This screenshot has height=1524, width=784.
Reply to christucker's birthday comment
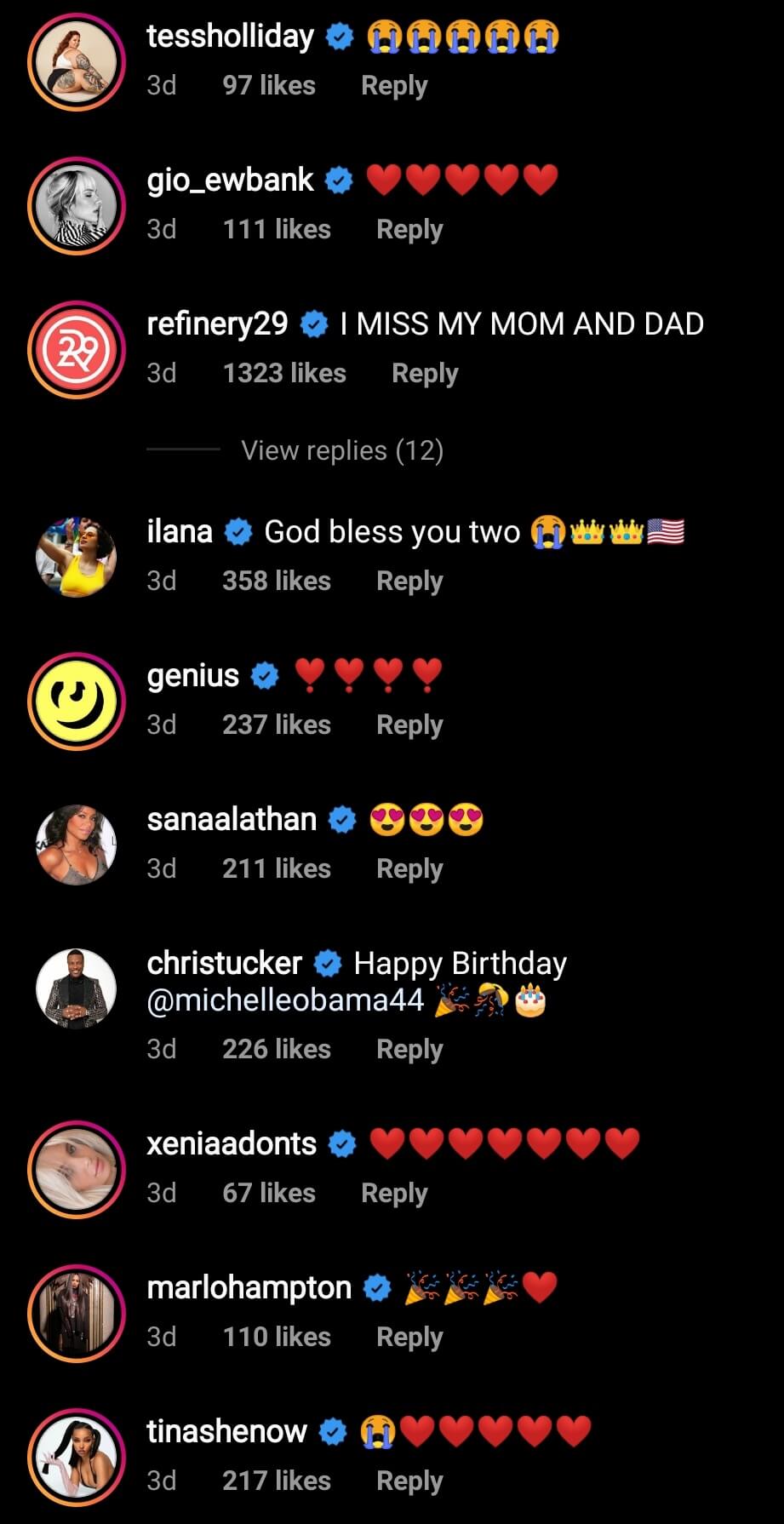[x=409, y=1050]
